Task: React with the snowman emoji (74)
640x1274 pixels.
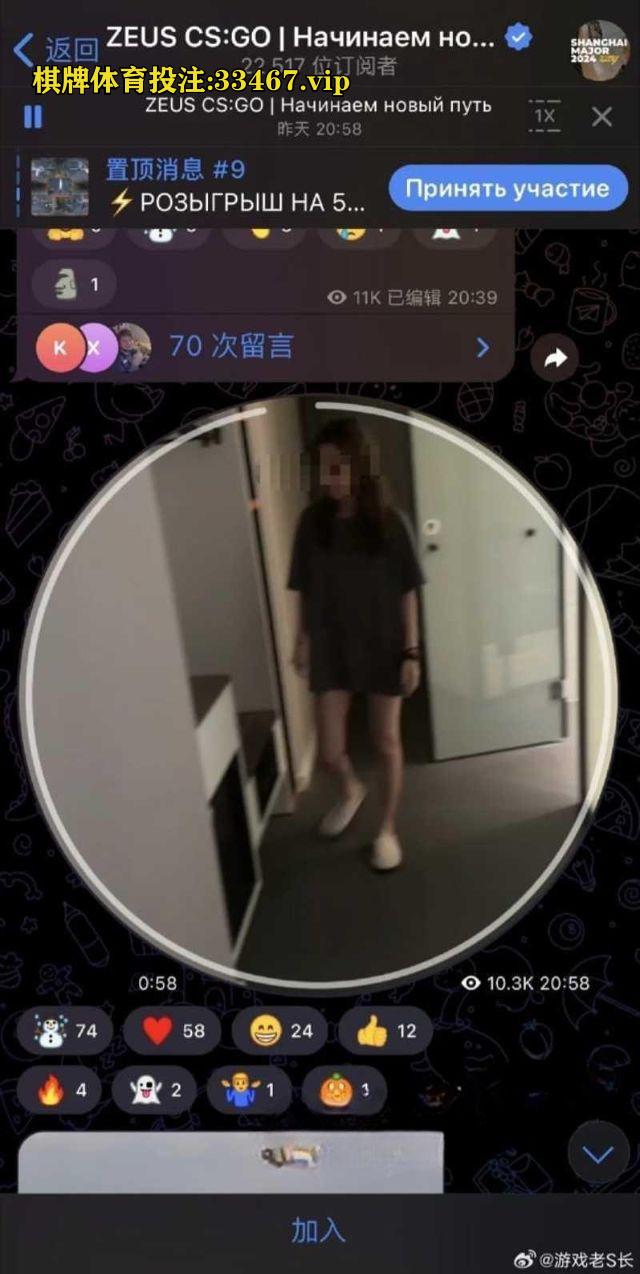Action: point(68,1031)
